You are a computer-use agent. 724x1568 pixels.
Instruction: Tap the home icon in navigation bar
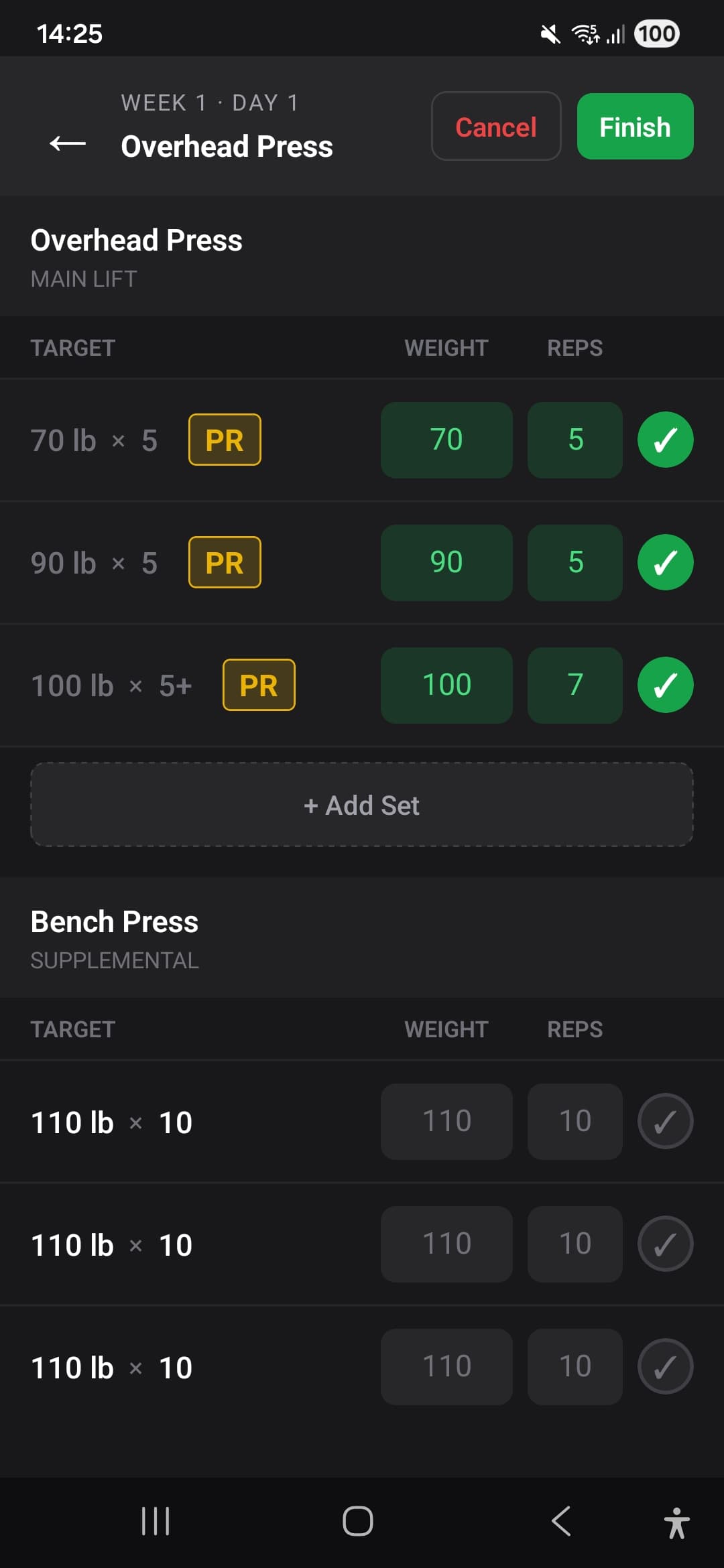tap(357, 1521)
